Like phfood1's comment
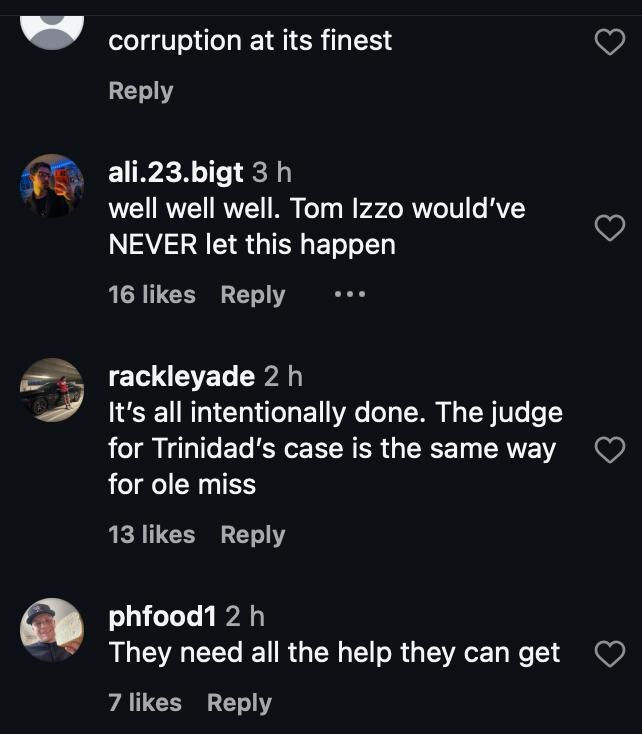This screenshot has width=642, height=734. click(x=610, y=654)
